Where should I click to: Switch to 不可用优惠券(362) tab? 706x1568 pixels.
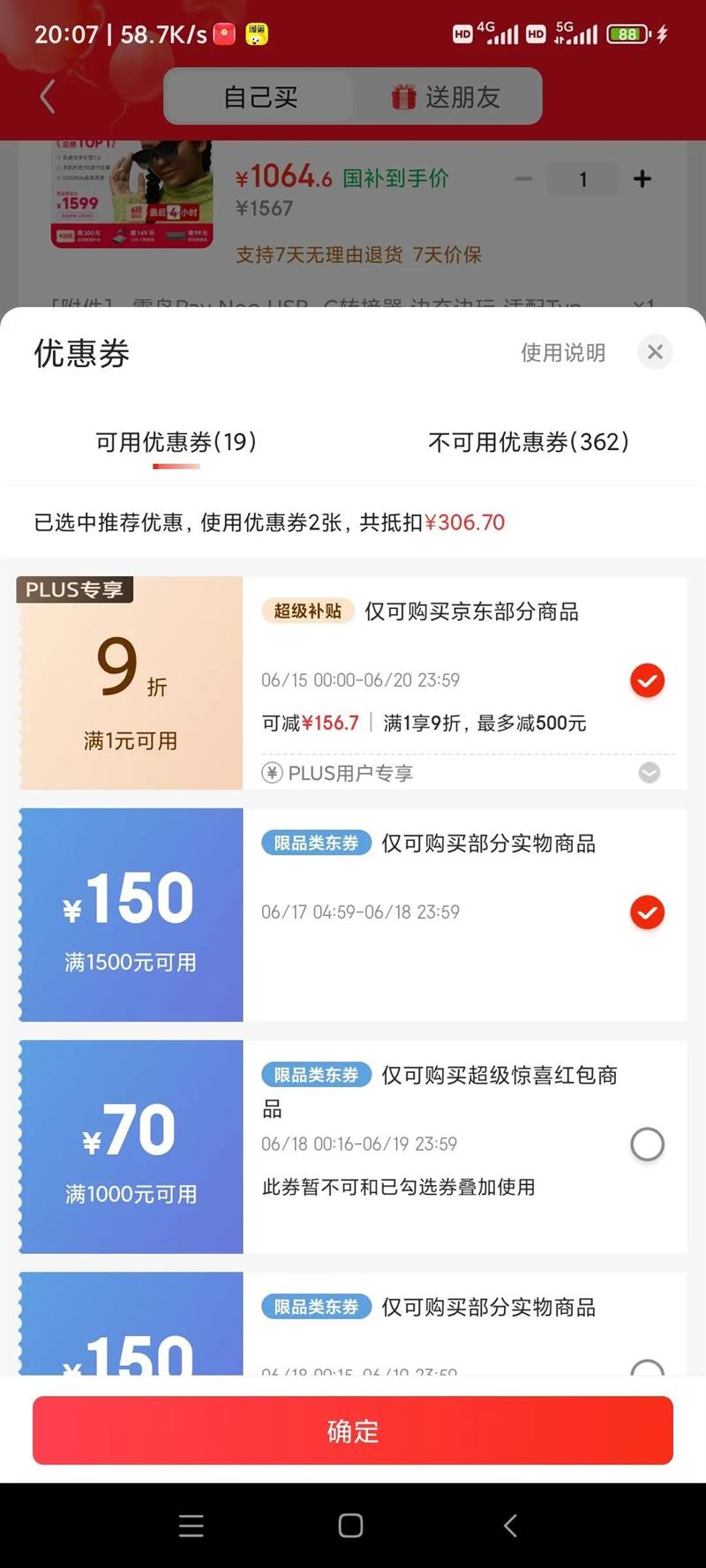click(529, 442)
